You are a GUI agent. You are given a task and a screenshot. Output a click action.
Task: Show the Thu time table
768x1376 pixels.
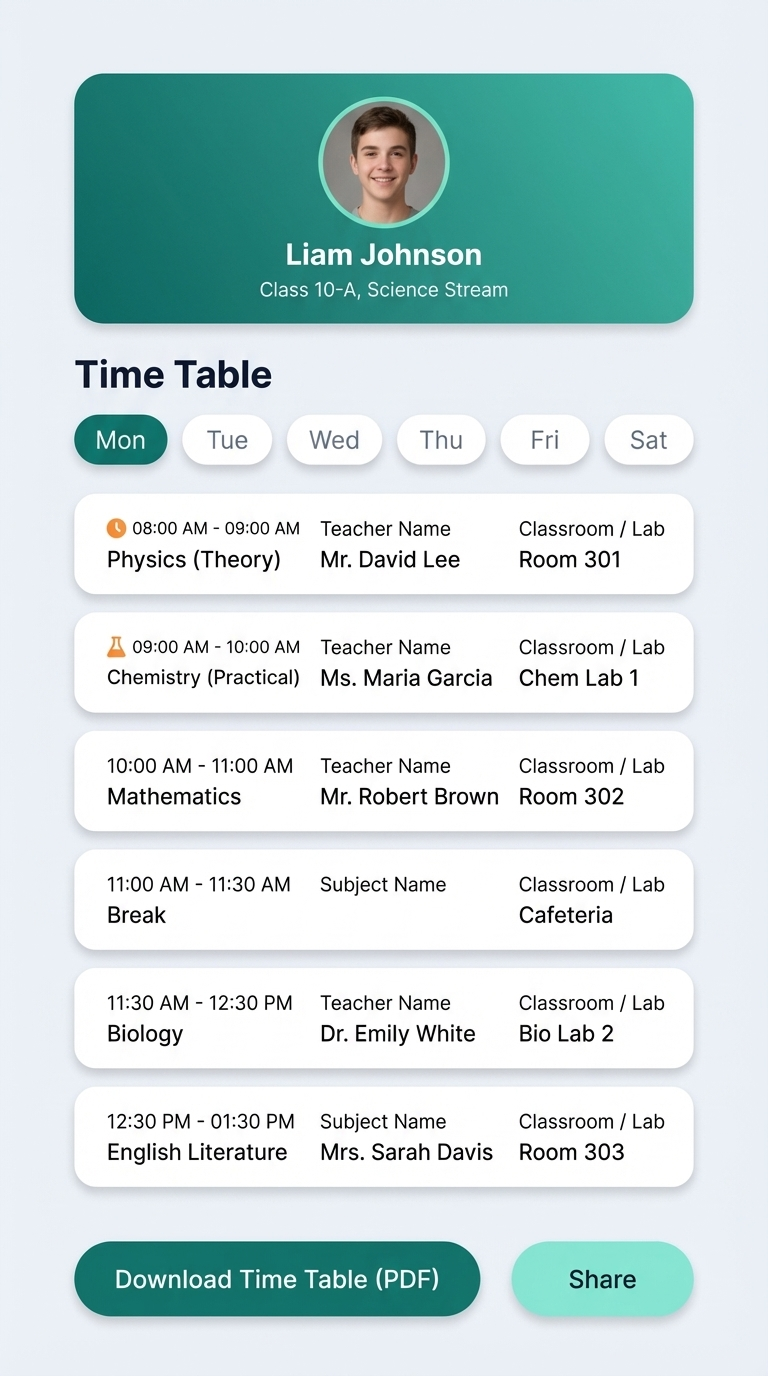pos(441,440)
